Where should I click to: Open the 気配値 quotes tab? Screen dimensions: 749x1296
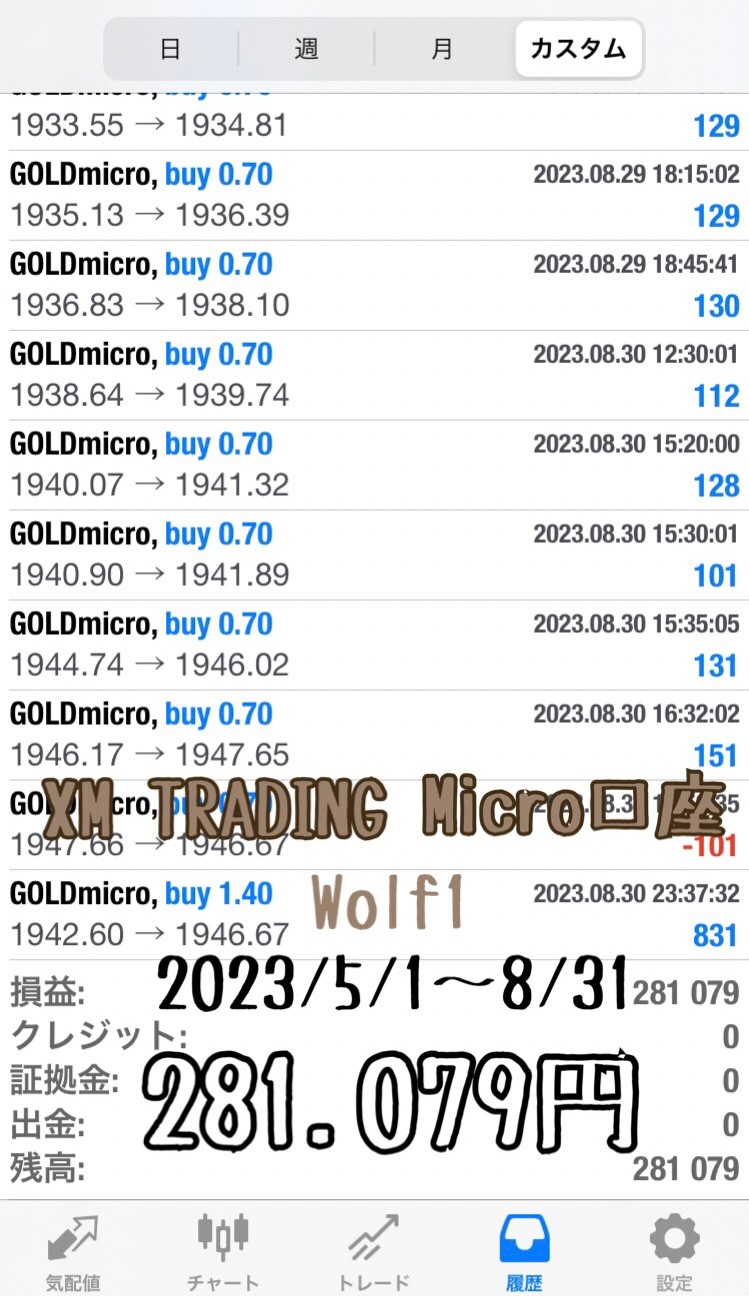coord(73,1251)
